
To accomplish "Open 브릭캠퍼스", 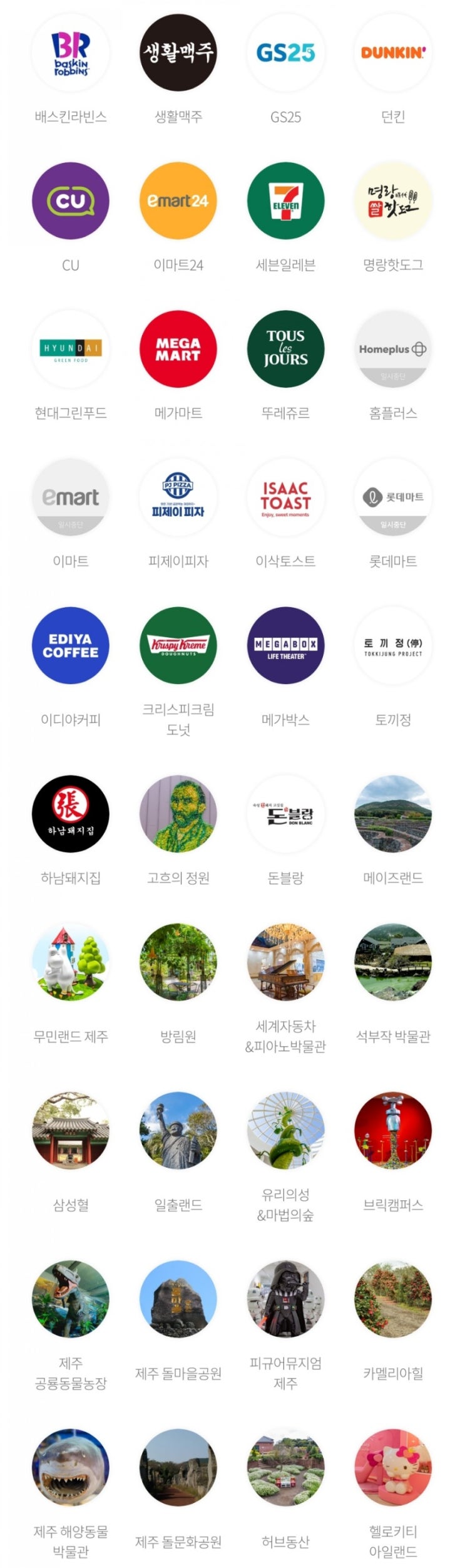I will click(x=393, y=1131).
